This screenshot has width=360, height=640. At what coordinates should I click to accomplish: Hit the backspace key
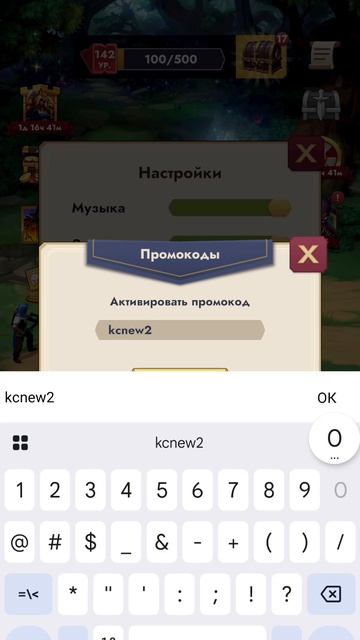[x=331, y=594]
